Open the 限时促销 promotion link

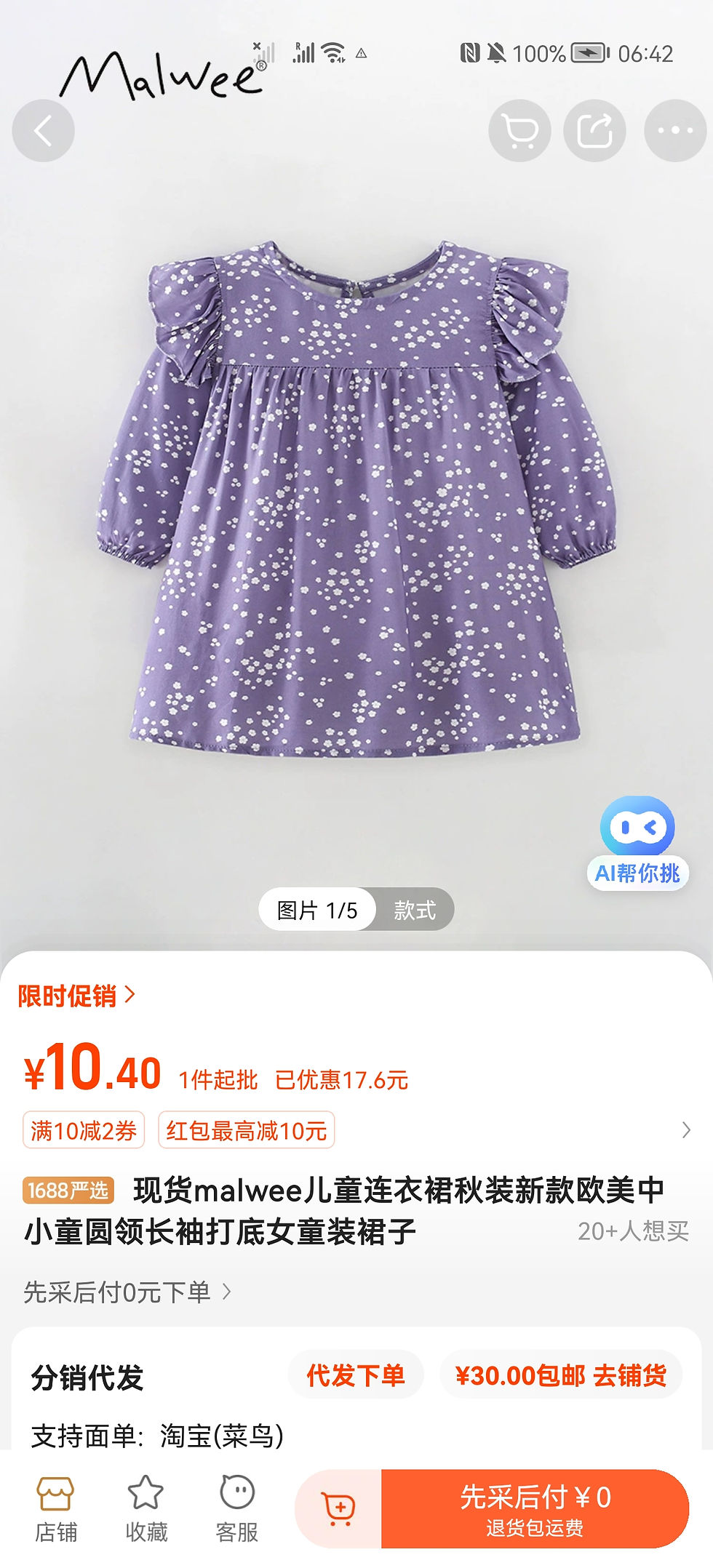coord(76,996)
